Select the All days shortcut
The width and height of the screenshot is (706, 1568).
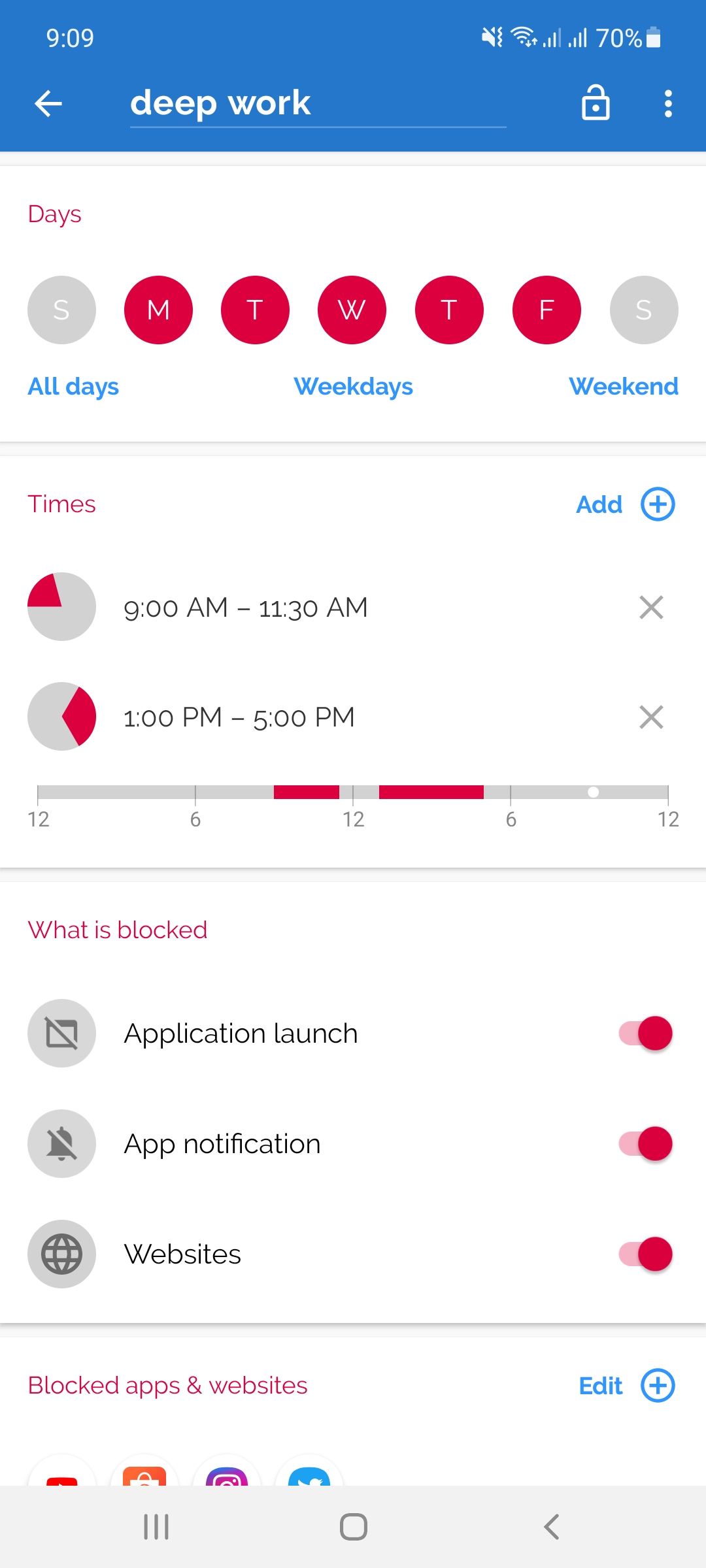[x=73, y=386]
